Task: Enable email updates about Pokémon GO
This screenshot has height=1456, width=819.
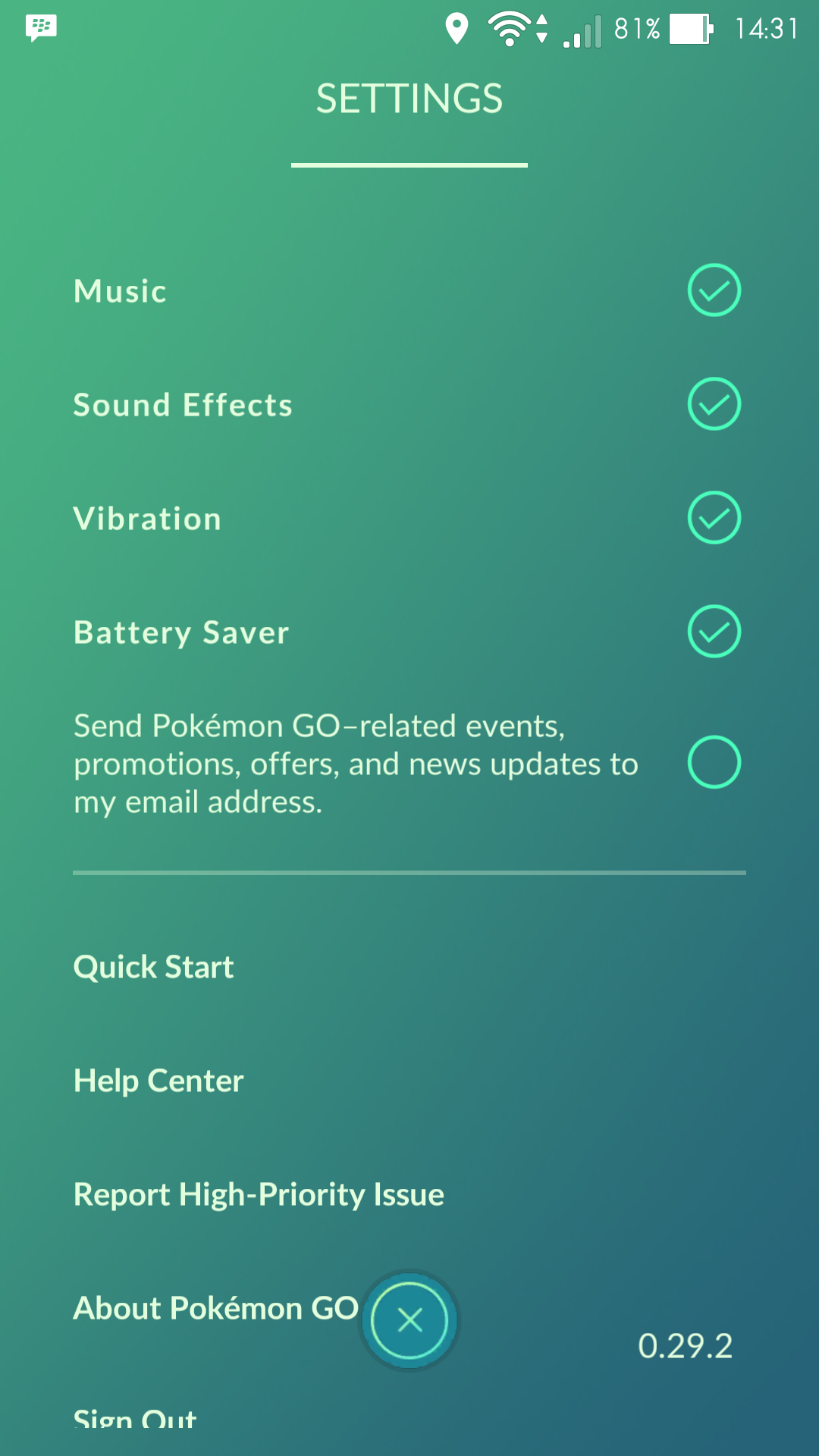Action: [x=714, y=762]
